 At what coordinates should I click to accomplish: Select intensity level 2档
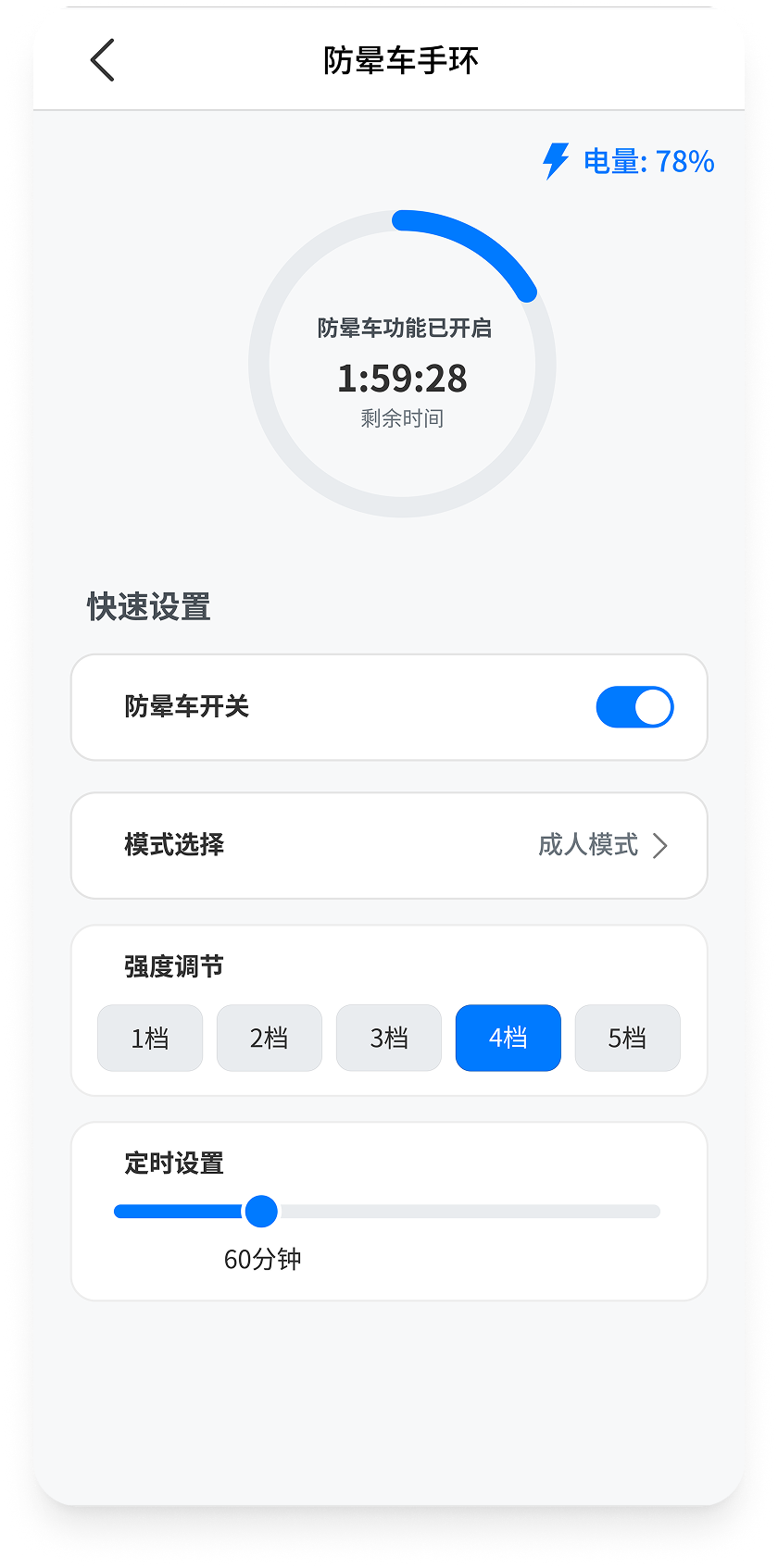(x=269, y=1038)
